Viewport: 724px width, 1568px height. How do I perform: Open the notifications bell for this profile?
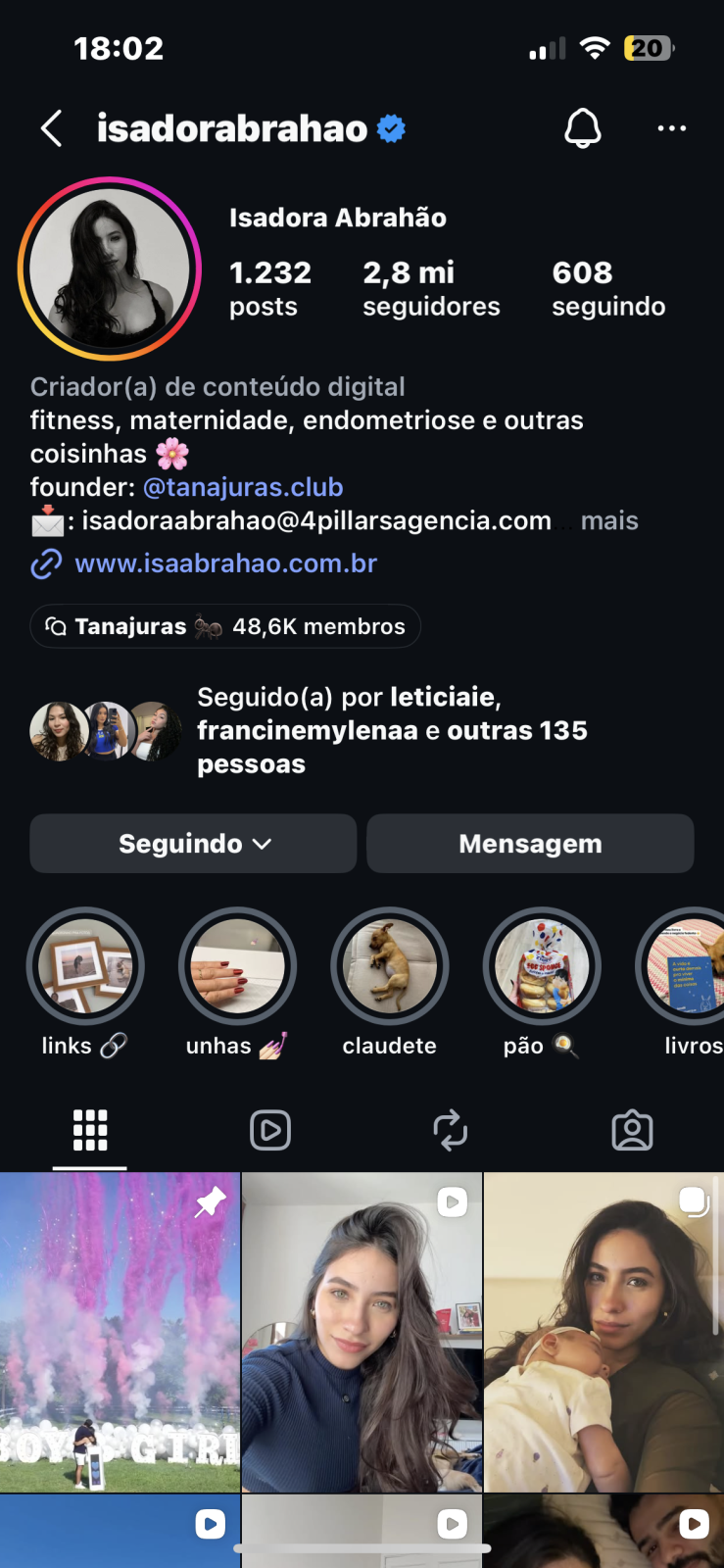(583, 128)
